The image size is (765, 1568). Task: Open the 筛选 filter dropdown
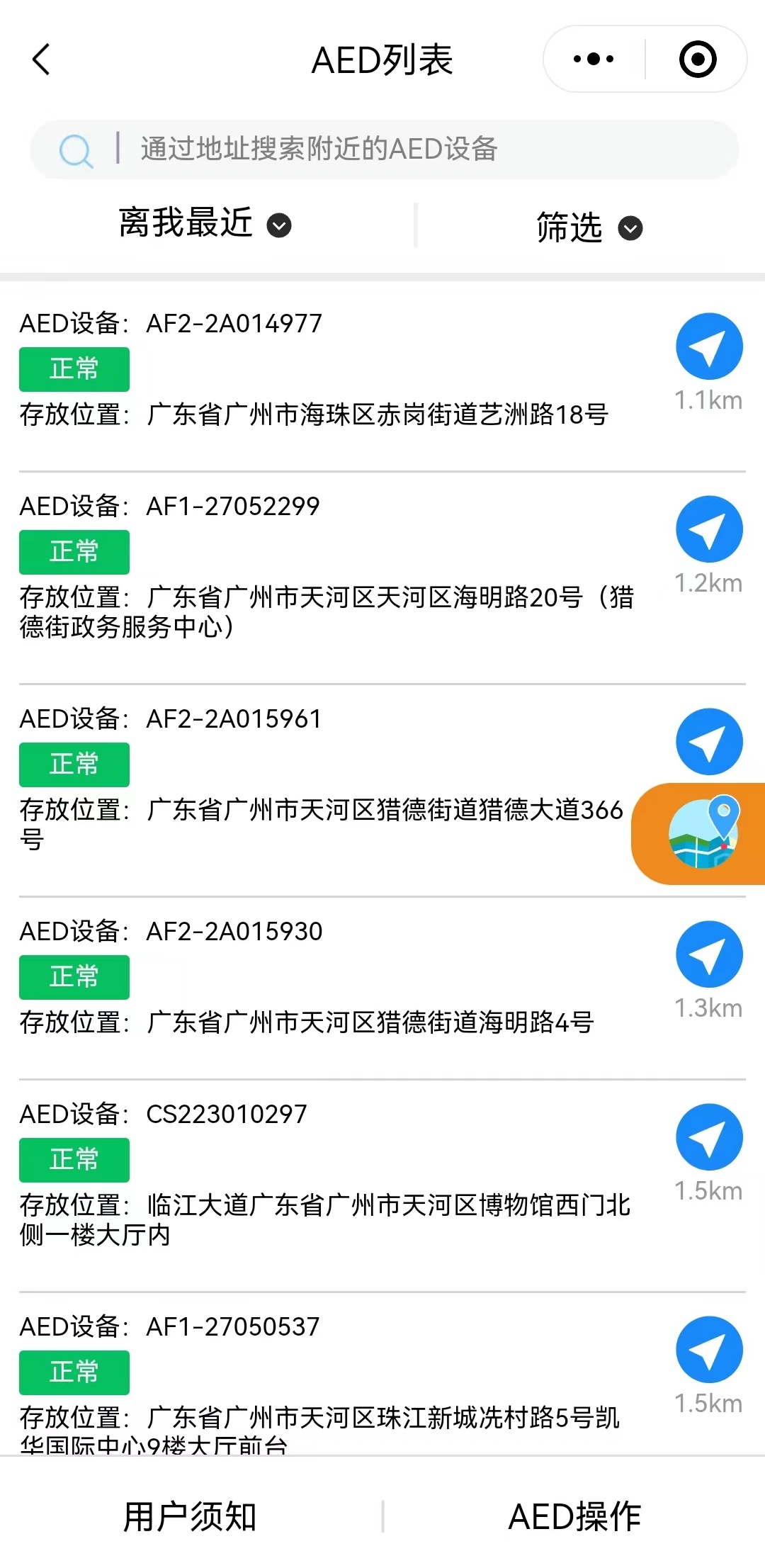(589, 227)
